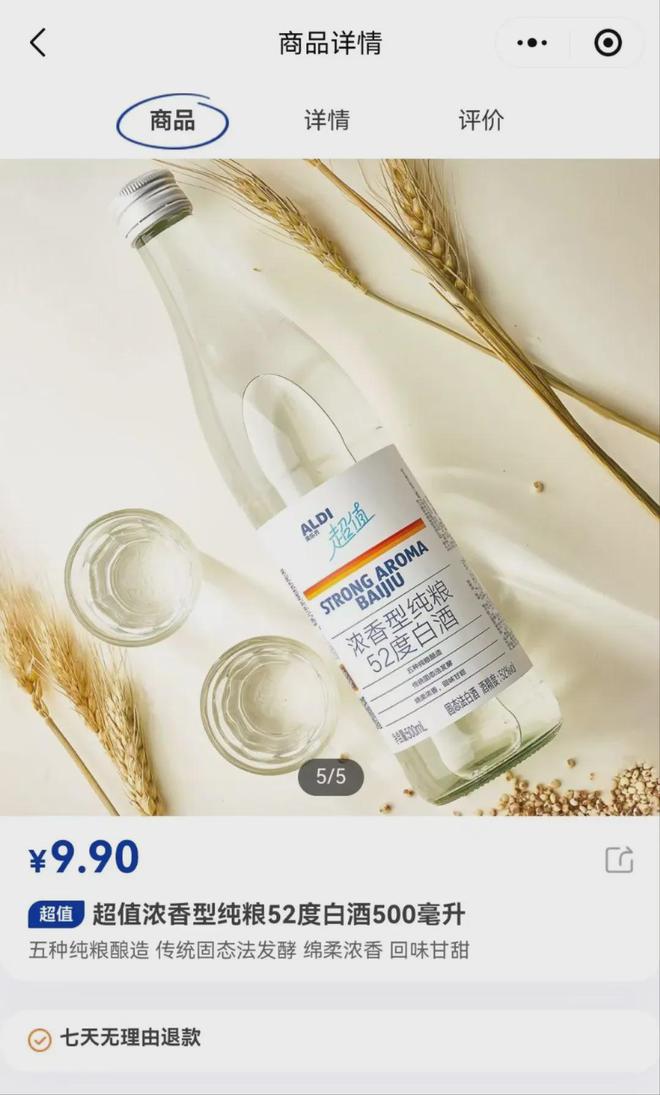Go back from product details
This screenshot has height=1095, width=660.
pyautogui.click(x=38, y=43)
